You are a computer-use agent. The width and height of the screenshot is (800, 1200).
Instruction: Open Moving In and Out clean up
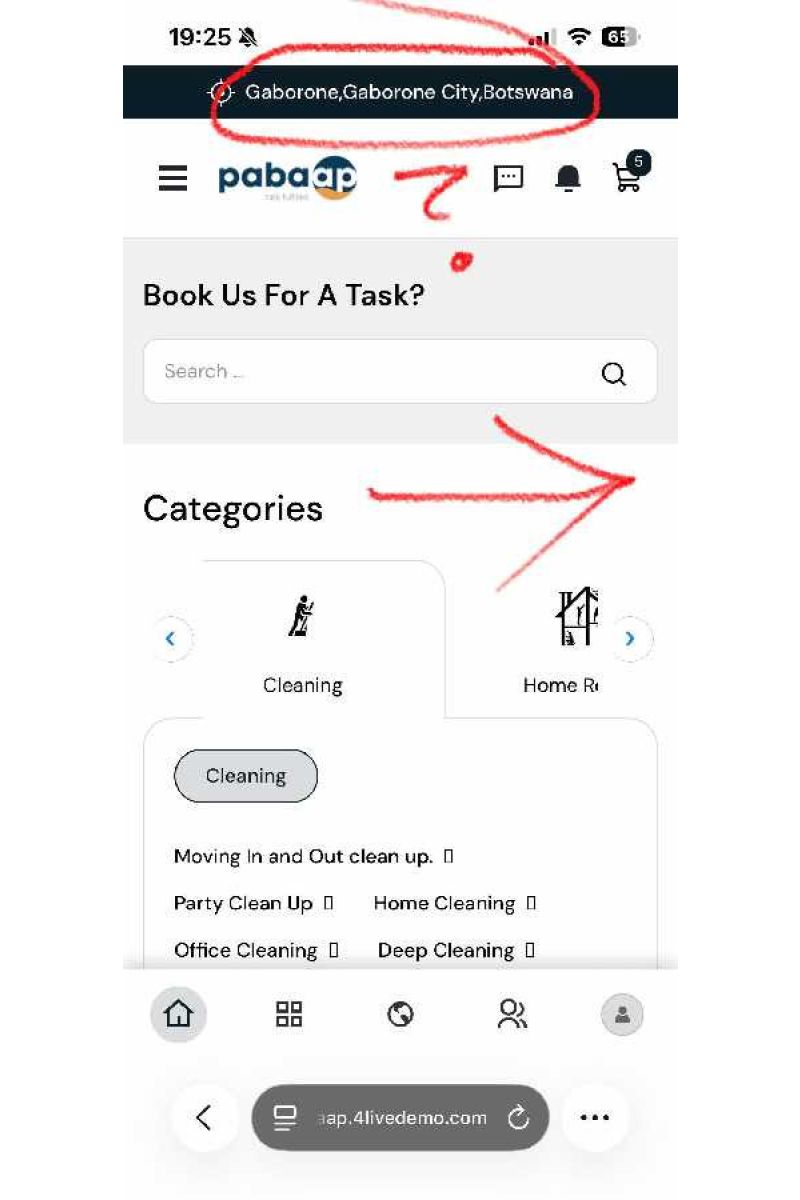click(x=303, y=856)
